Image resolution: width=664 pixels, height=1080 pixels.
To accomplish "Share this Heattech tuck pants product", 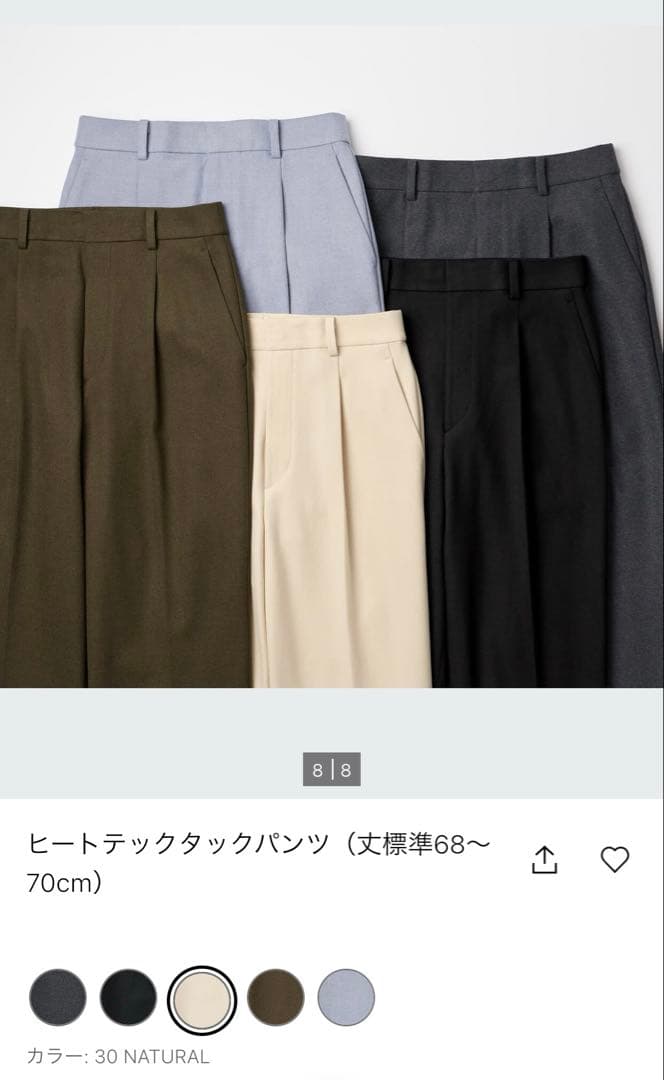I will click(544, 859).
